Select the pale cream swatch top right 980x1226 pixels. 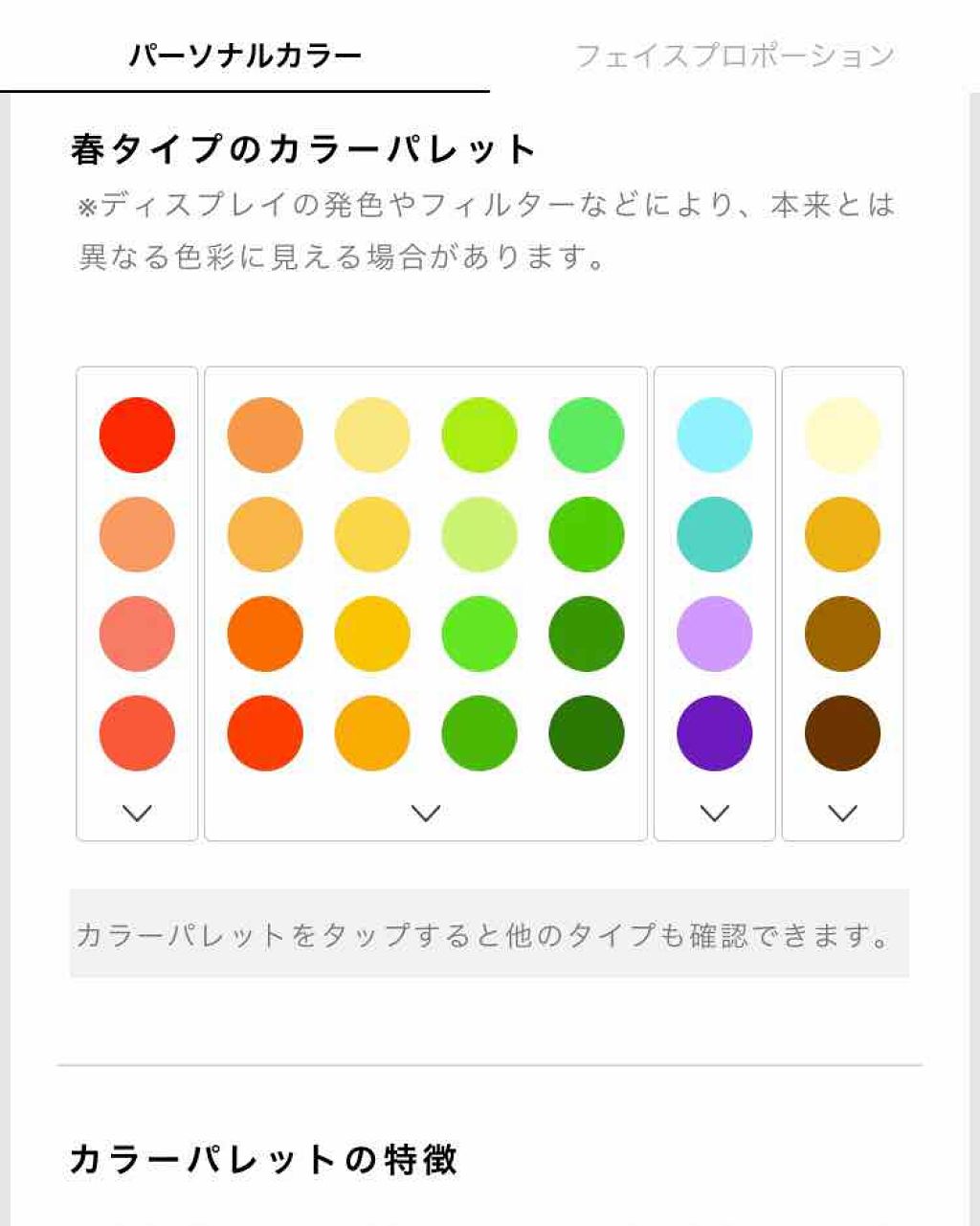[843, 435]
